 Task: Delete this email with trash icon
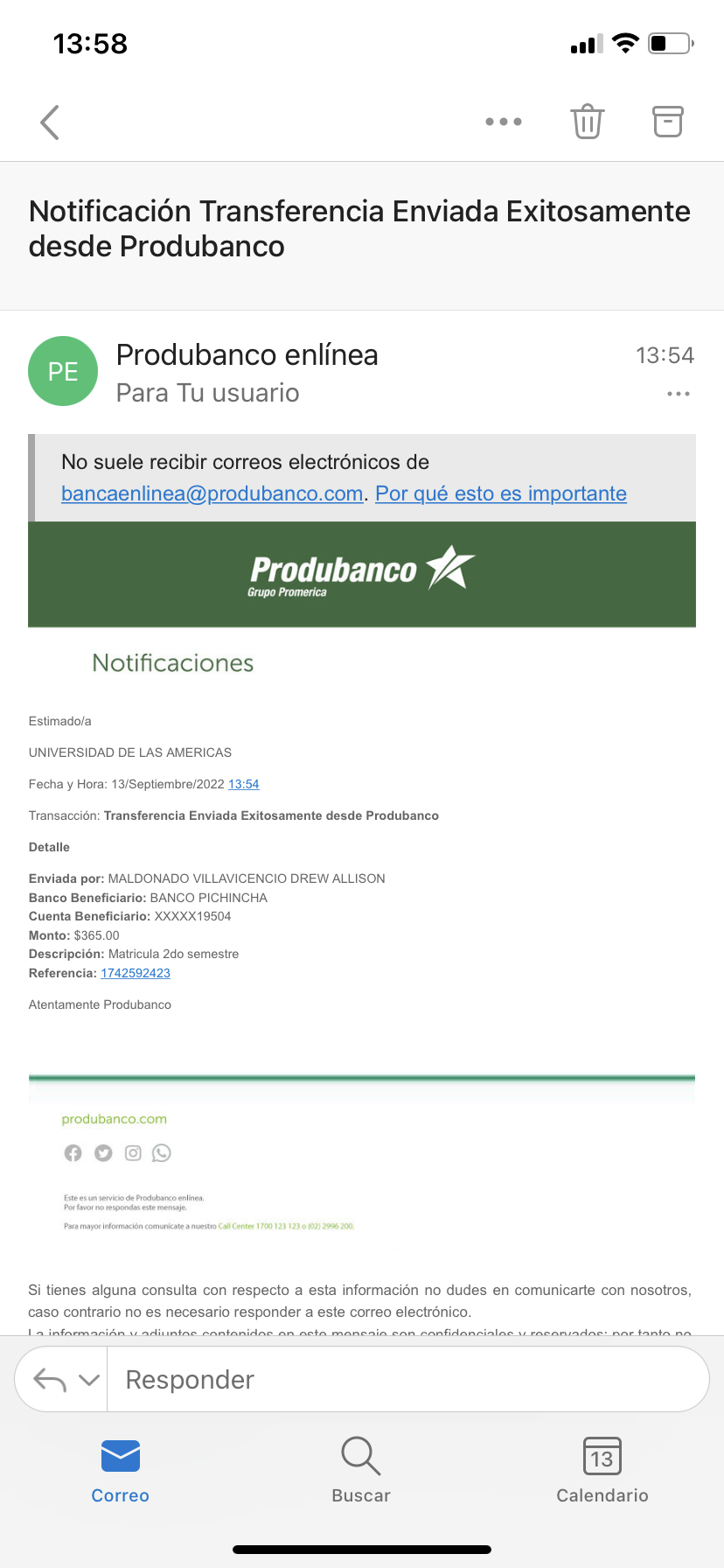pos(587,122)
